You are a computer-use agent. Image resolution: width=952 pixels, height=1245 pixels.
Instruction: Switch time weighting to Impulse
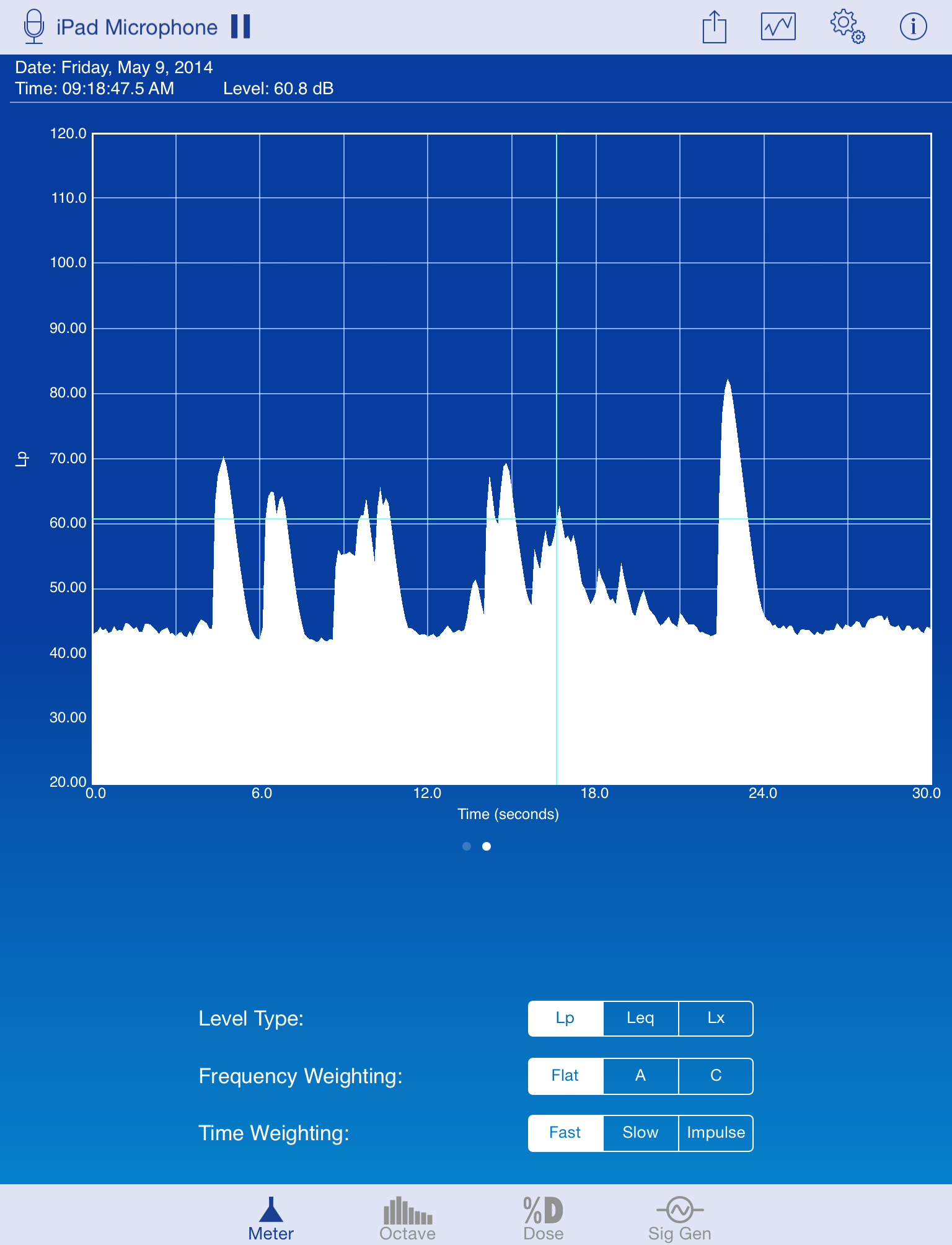(716, 1133)
